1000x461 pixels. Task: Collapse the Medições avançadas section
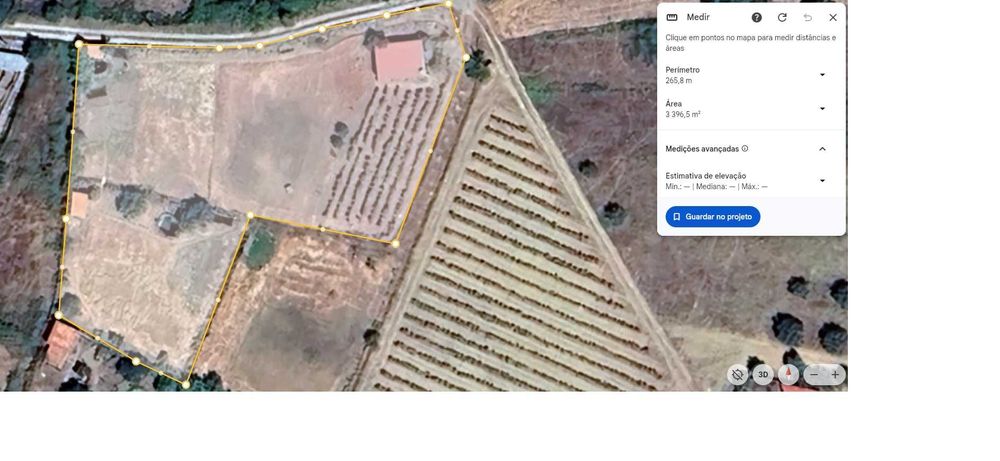point(822,149)
